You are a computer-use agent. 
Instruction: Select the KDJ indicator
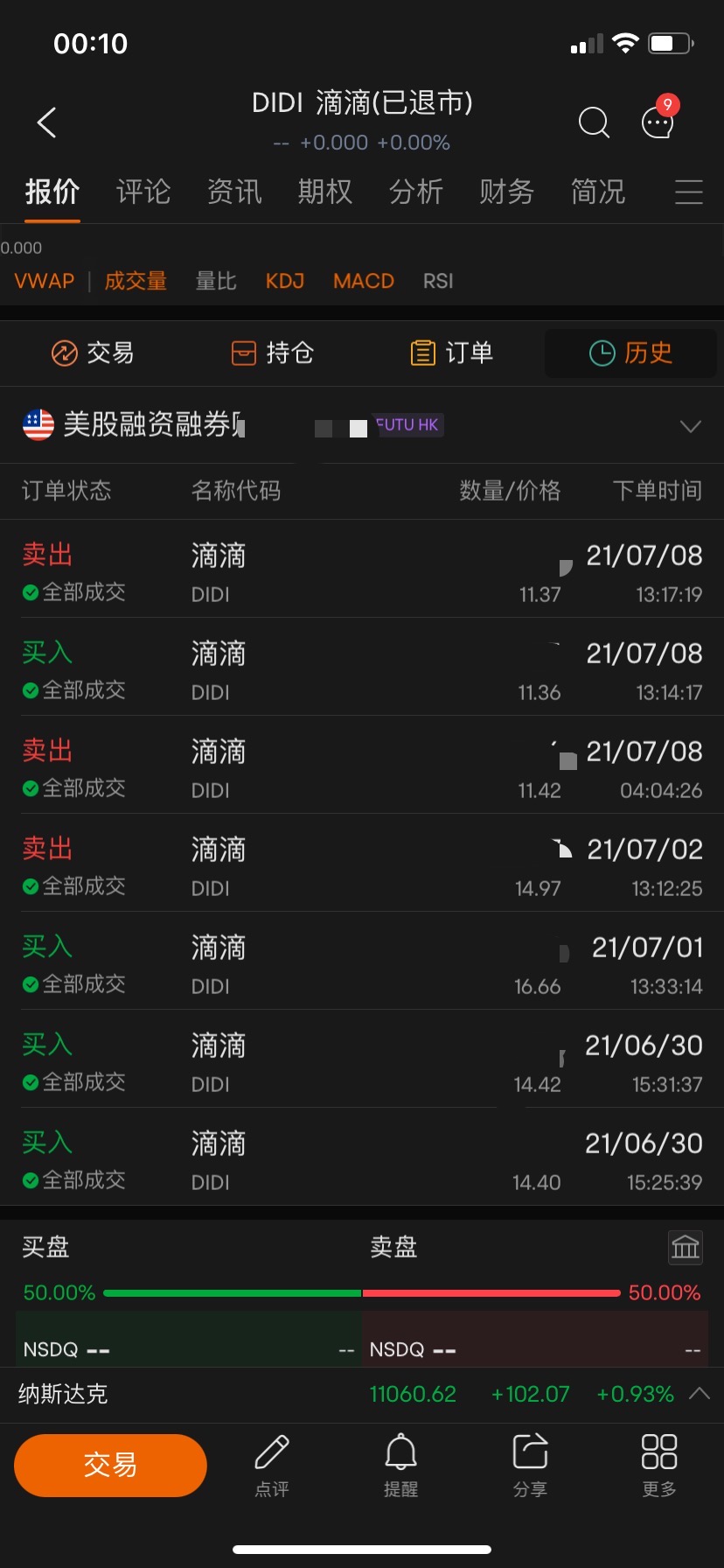point(285,281)
